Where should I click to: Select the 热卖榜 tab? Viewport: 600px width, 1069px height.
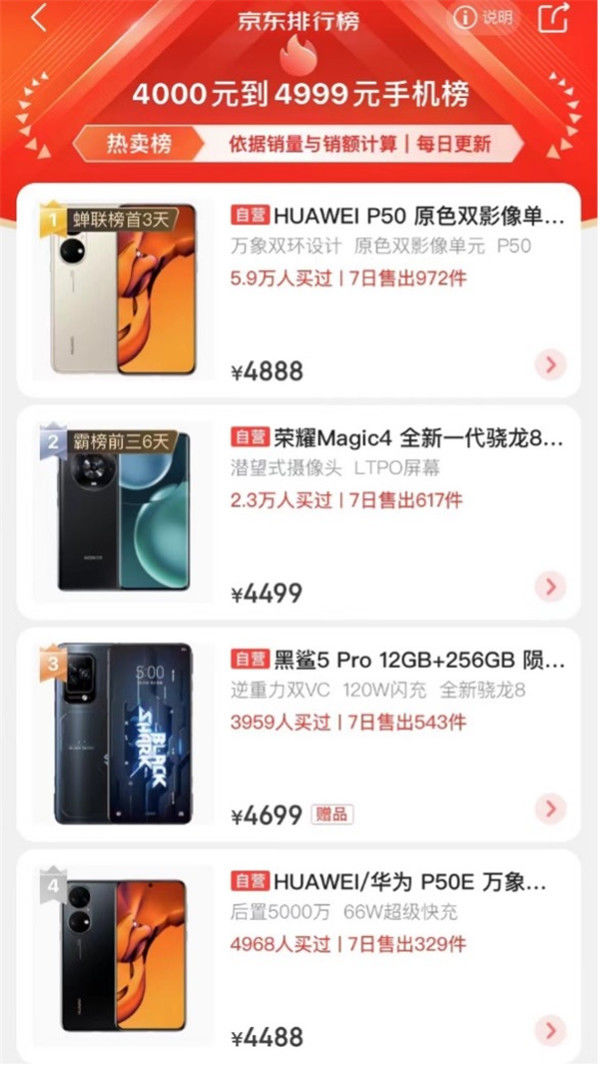138,144
